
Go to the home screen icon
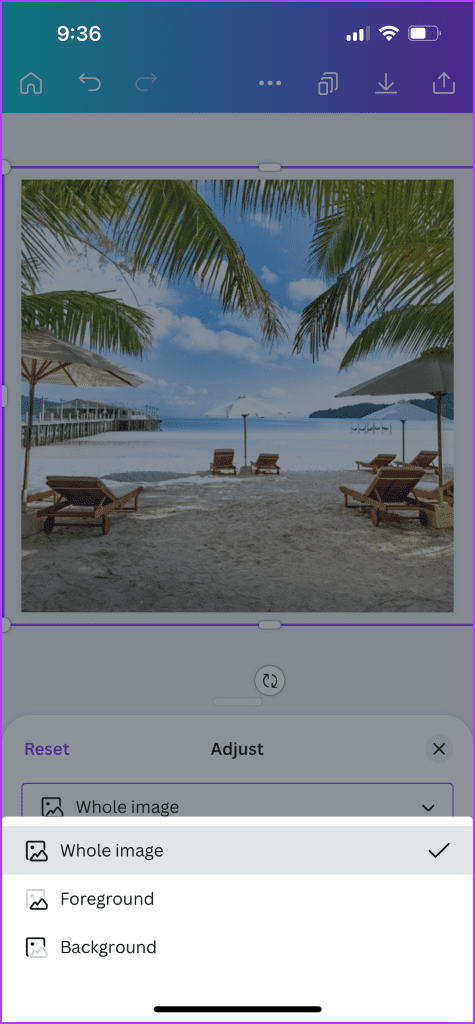(x=31, y=83)
